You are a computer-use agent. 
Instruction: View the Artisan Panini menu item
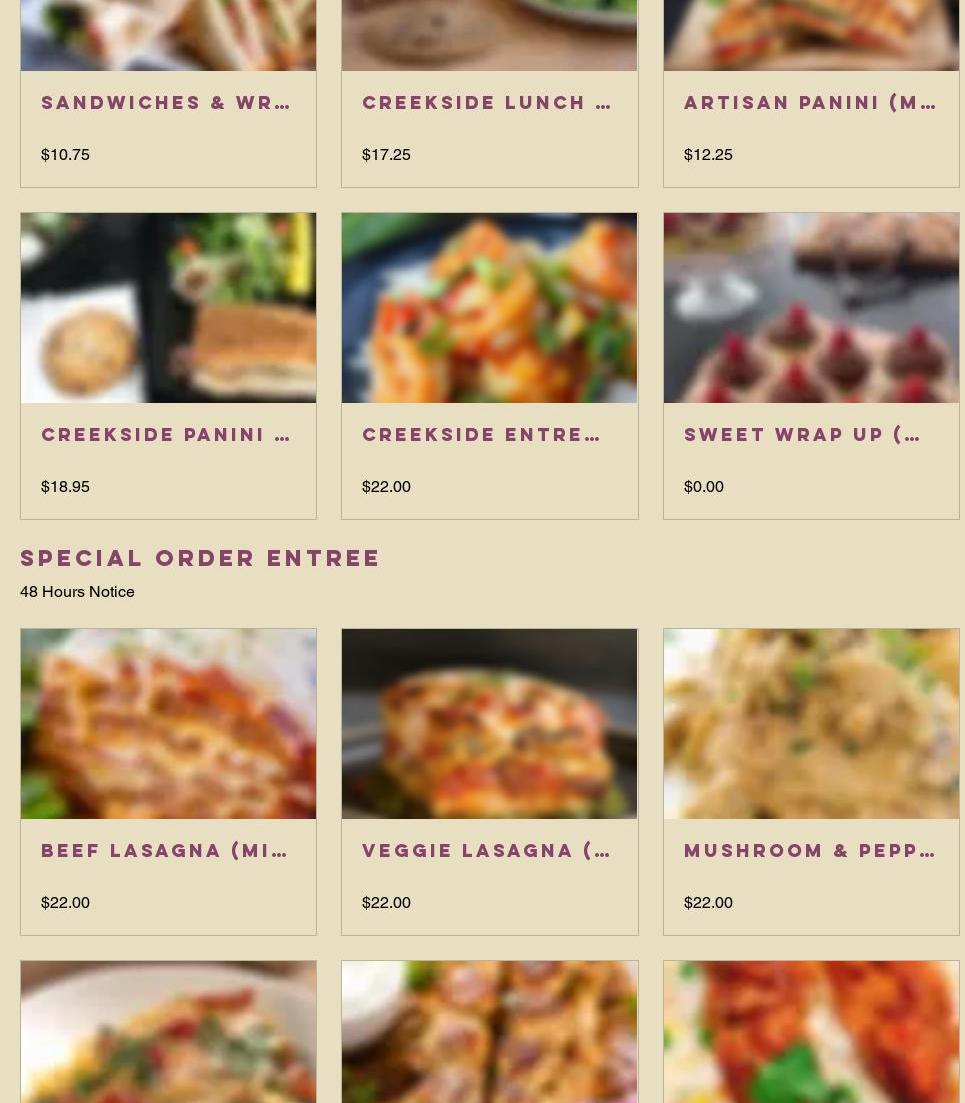coord(810,102)
